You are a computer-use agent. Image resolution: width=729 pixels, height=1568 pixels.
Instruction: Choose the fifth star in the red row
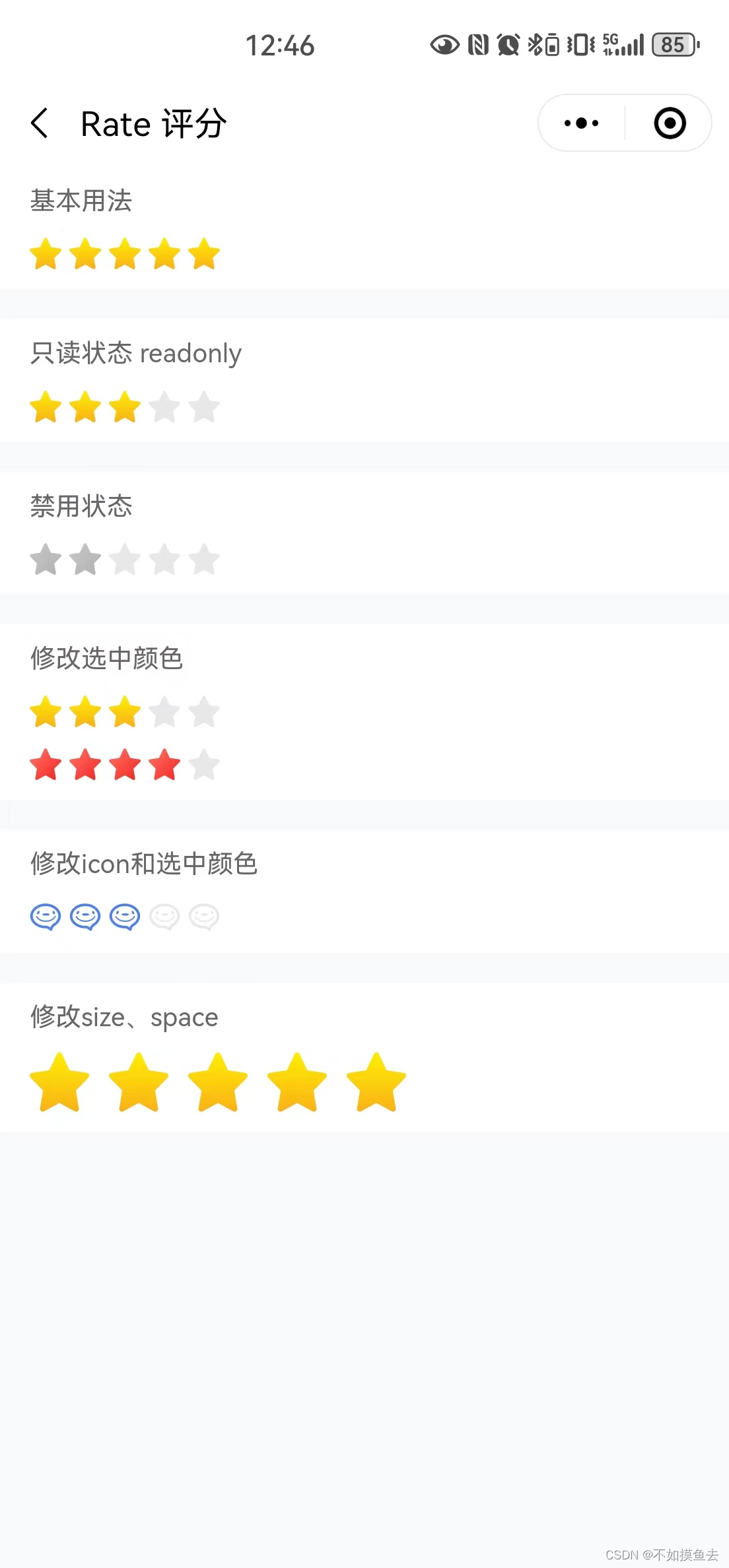[x=204, y=765]
